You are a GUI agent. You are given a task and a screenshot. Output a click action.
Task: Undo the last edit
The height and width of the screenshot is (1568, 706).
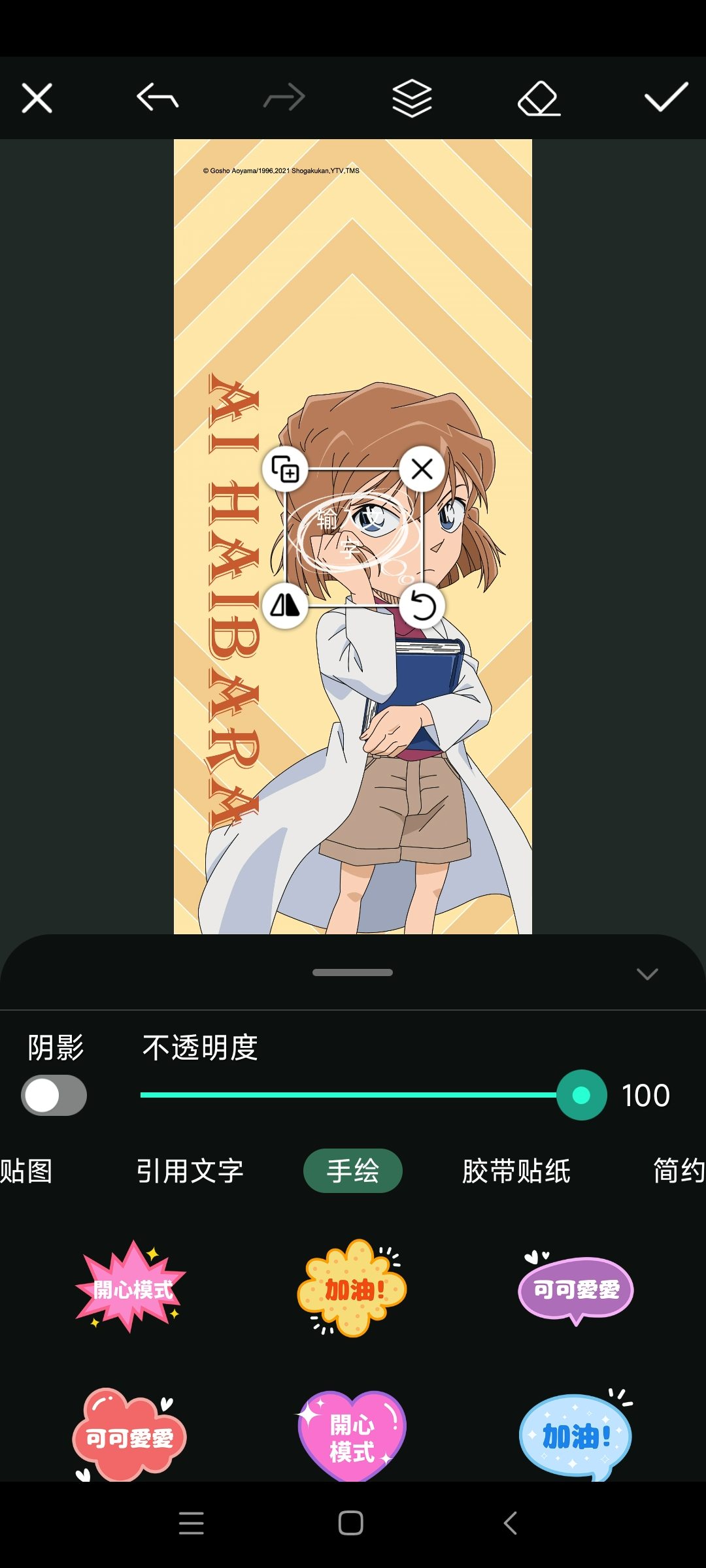click(x=158, y=98)
